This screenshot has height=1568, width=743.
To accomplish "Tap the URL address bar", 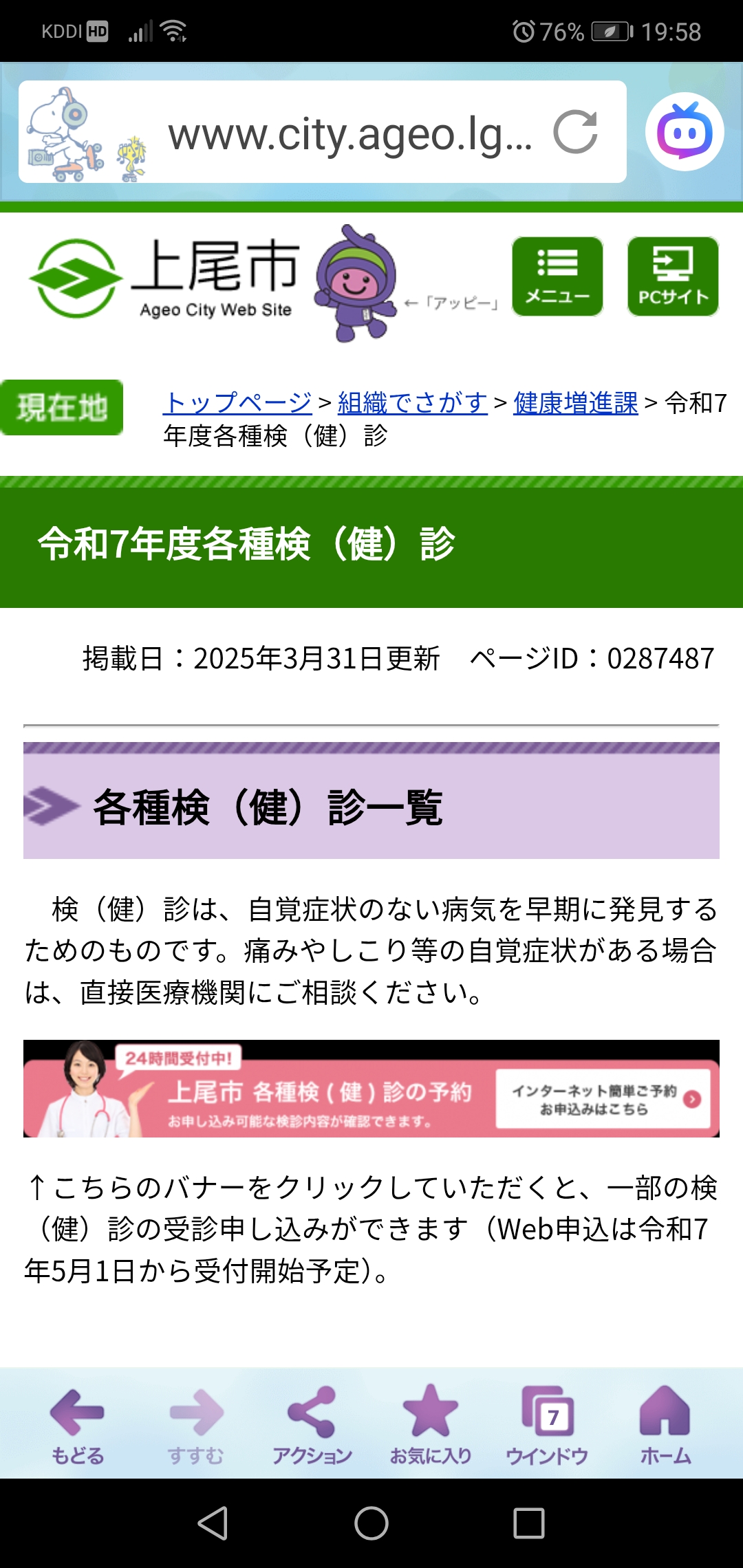I will [x=349, y=133].
